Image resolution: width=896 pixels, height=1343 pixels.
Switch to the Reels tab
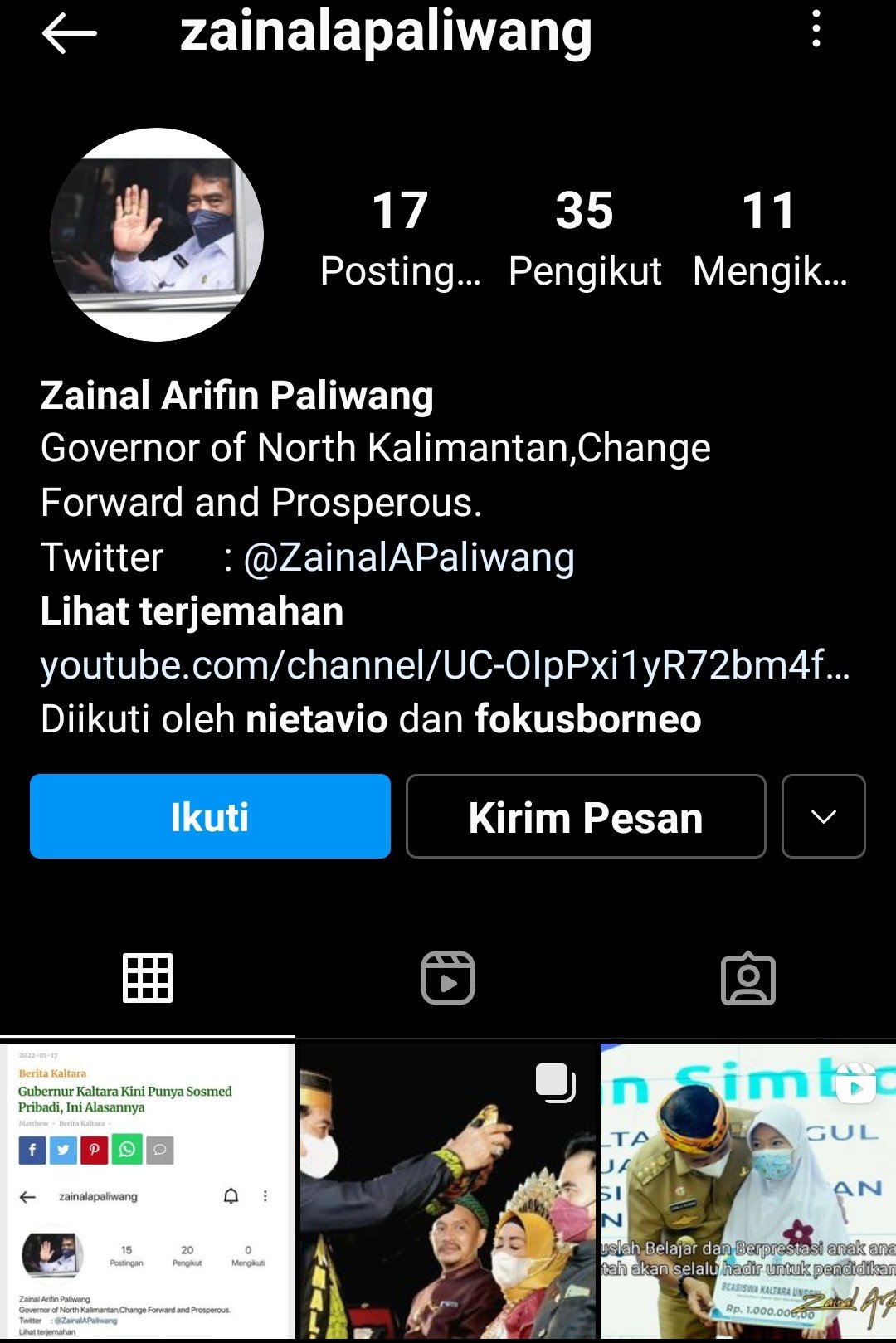[x=448, y=978]
